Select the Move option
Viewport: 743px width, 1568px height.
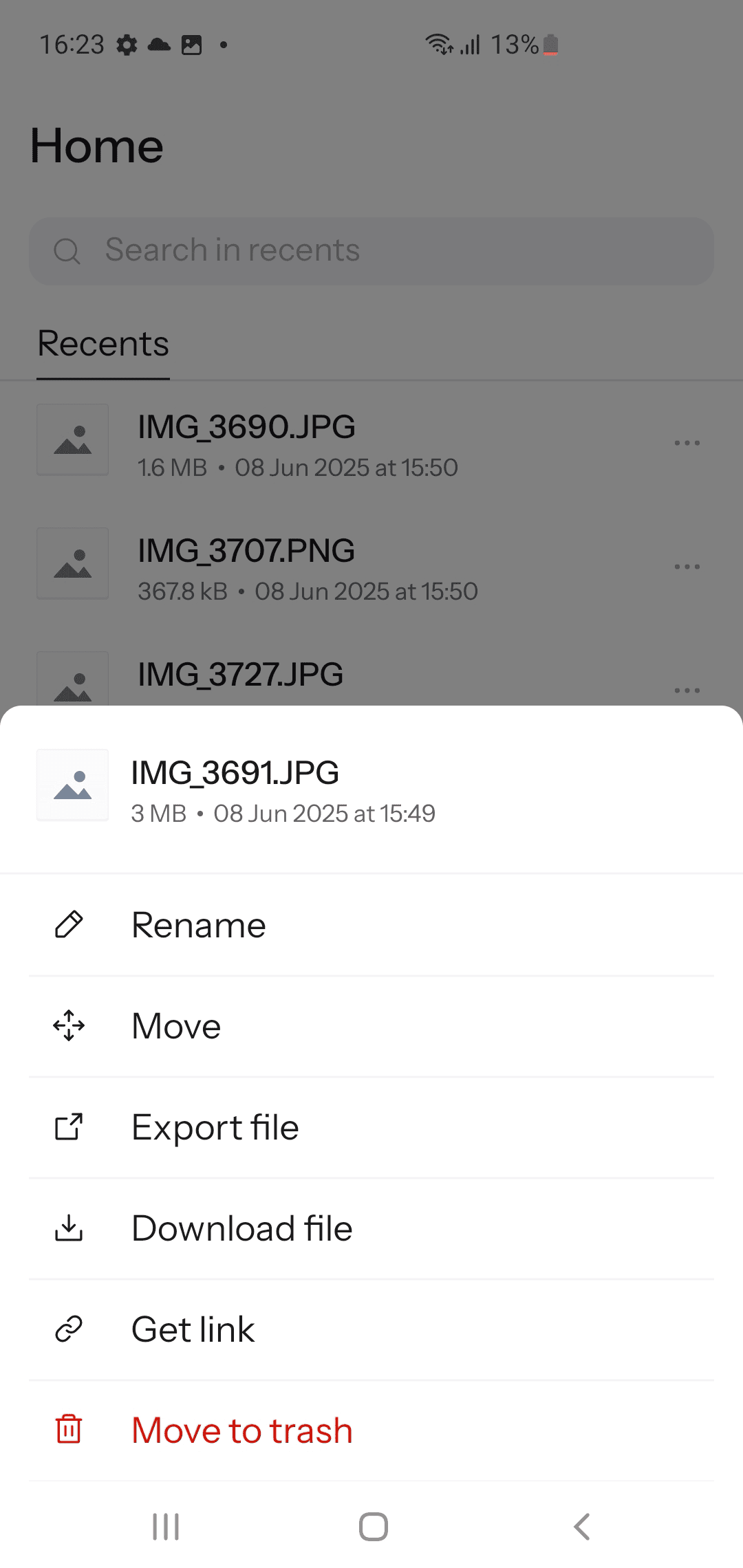pos(371,1026)
